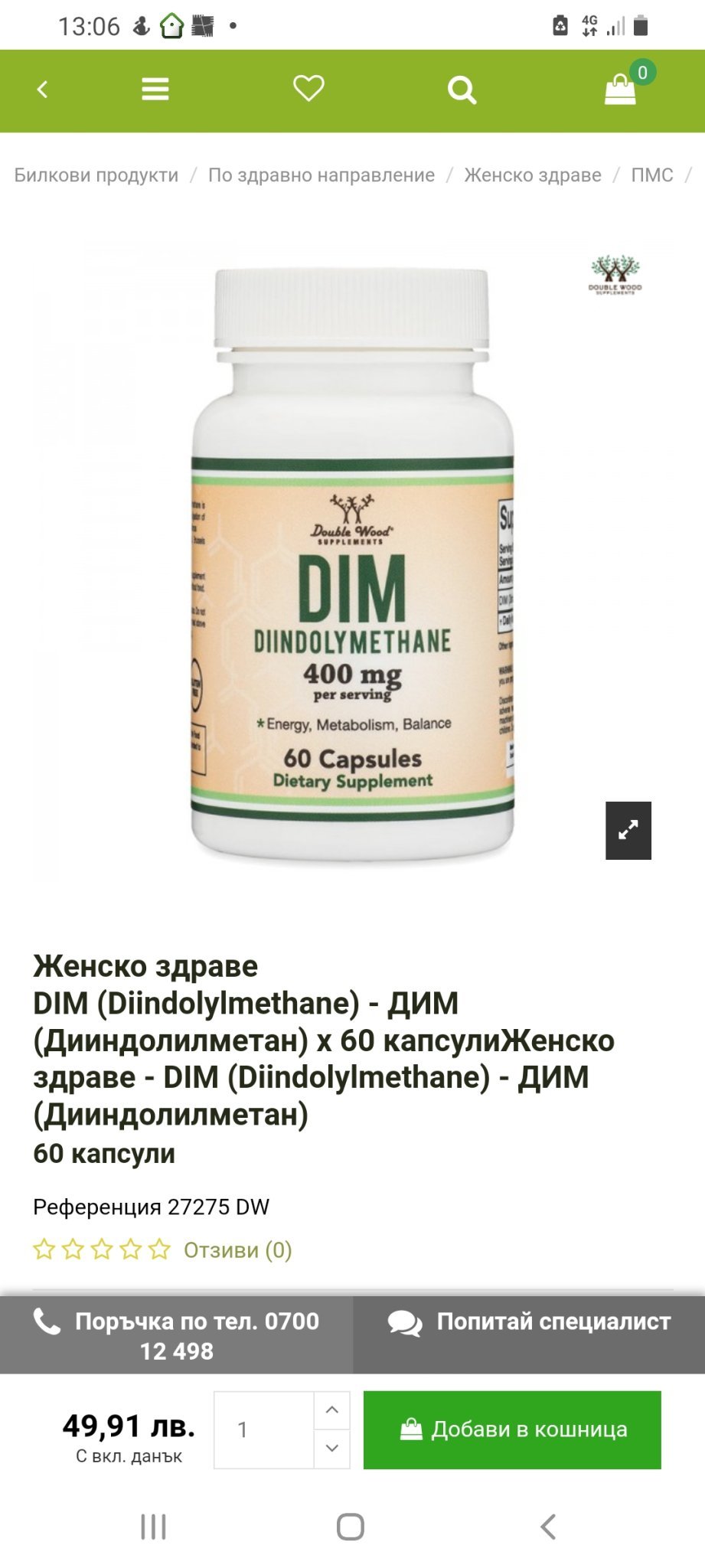Go back using the header arrow
This screenshot has width=705, height=1568.
43,90
